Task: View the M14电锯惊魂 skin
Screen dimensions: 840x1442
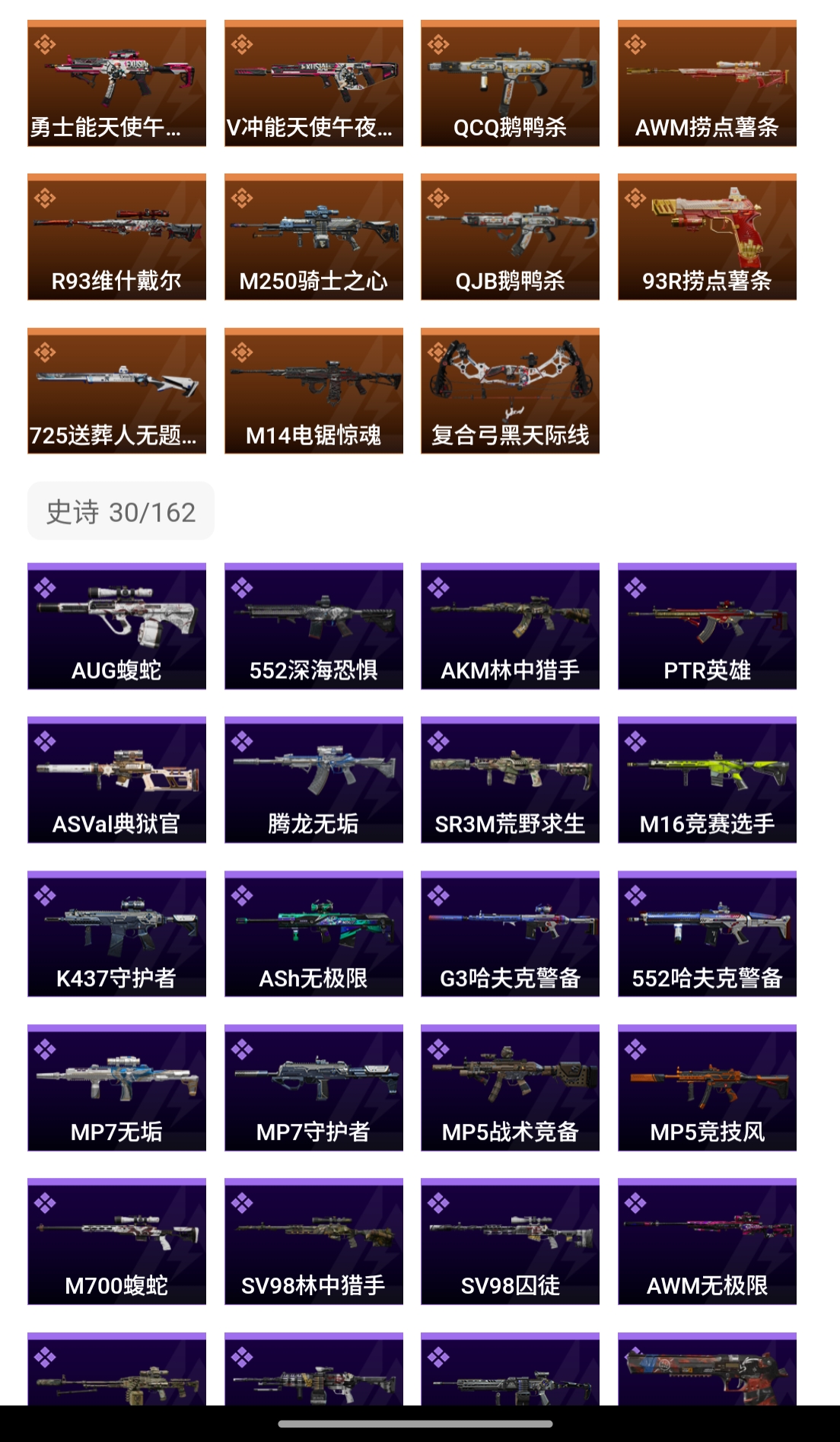Action: [313, 390]
